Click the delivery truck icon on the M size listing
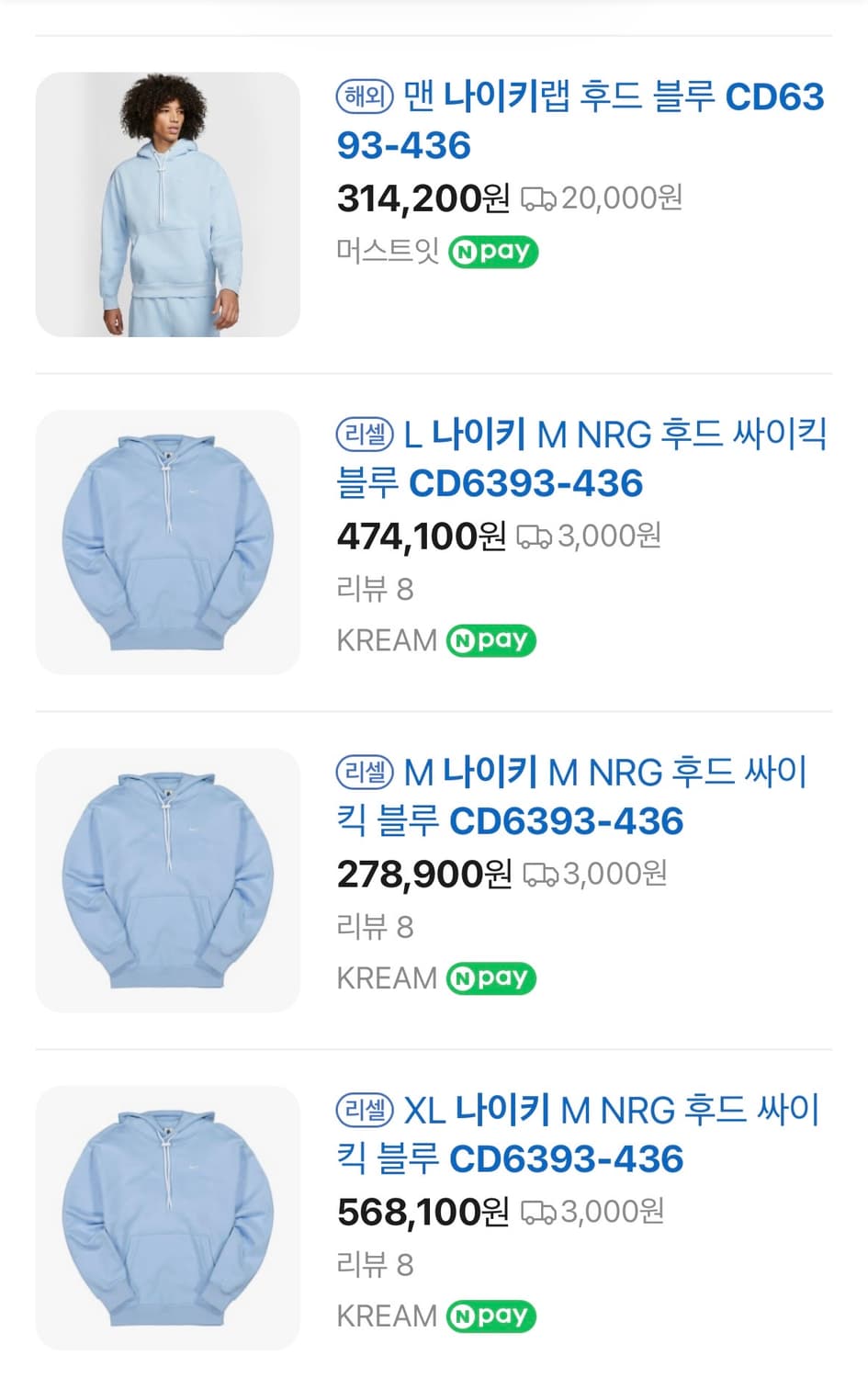 [x=541, y=874]
